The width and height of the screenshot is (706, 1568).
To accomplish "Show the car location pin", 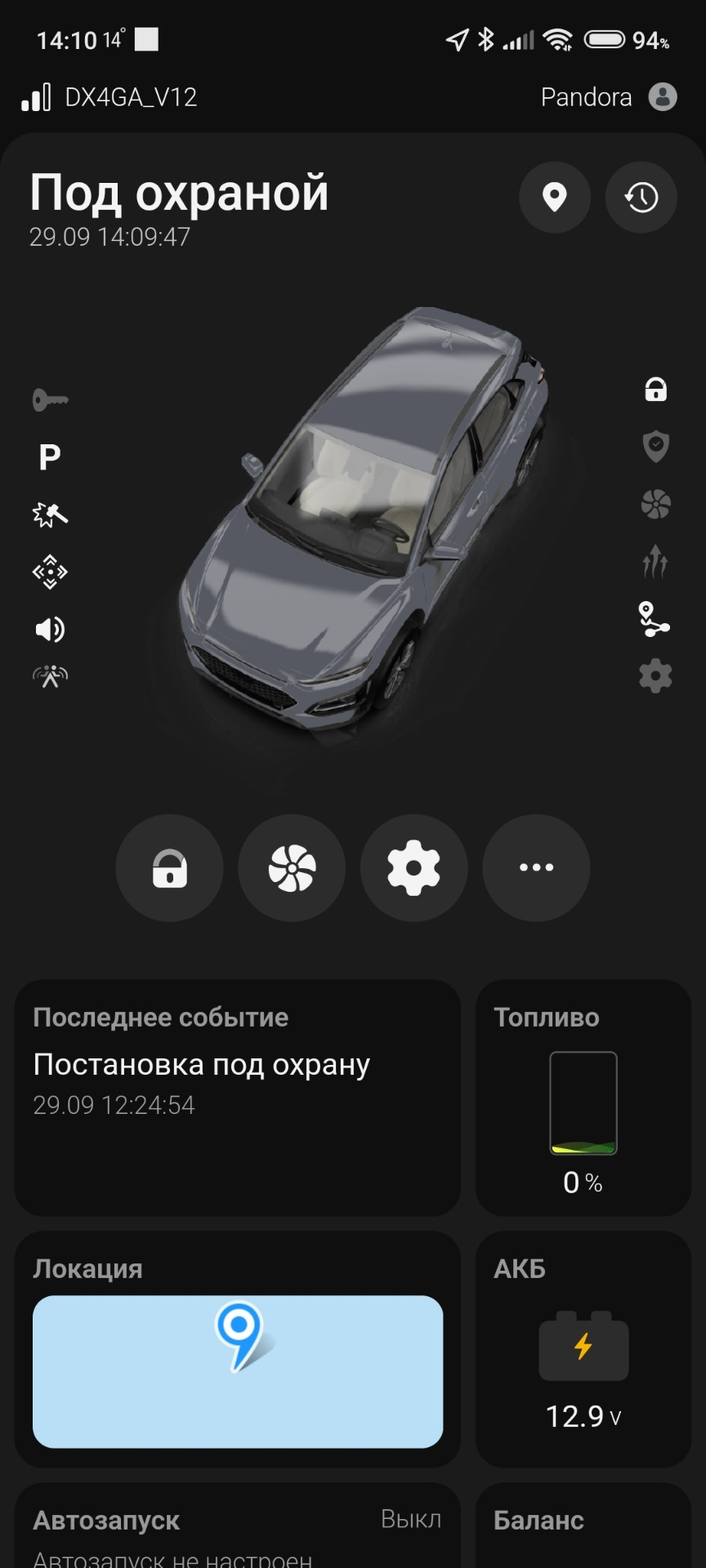I will pyautogui.click(x=555, y=198).
